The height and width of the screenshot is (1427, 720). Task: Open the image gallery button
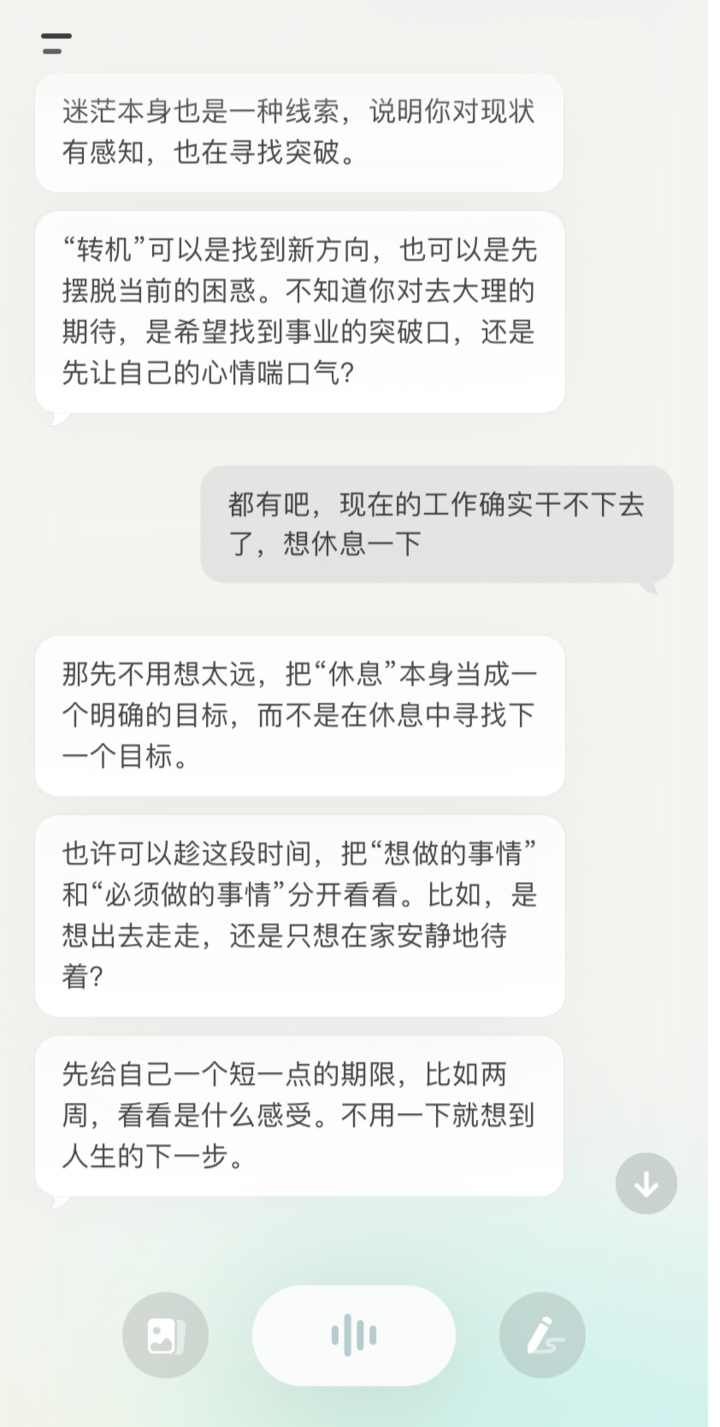point(165,1335)
